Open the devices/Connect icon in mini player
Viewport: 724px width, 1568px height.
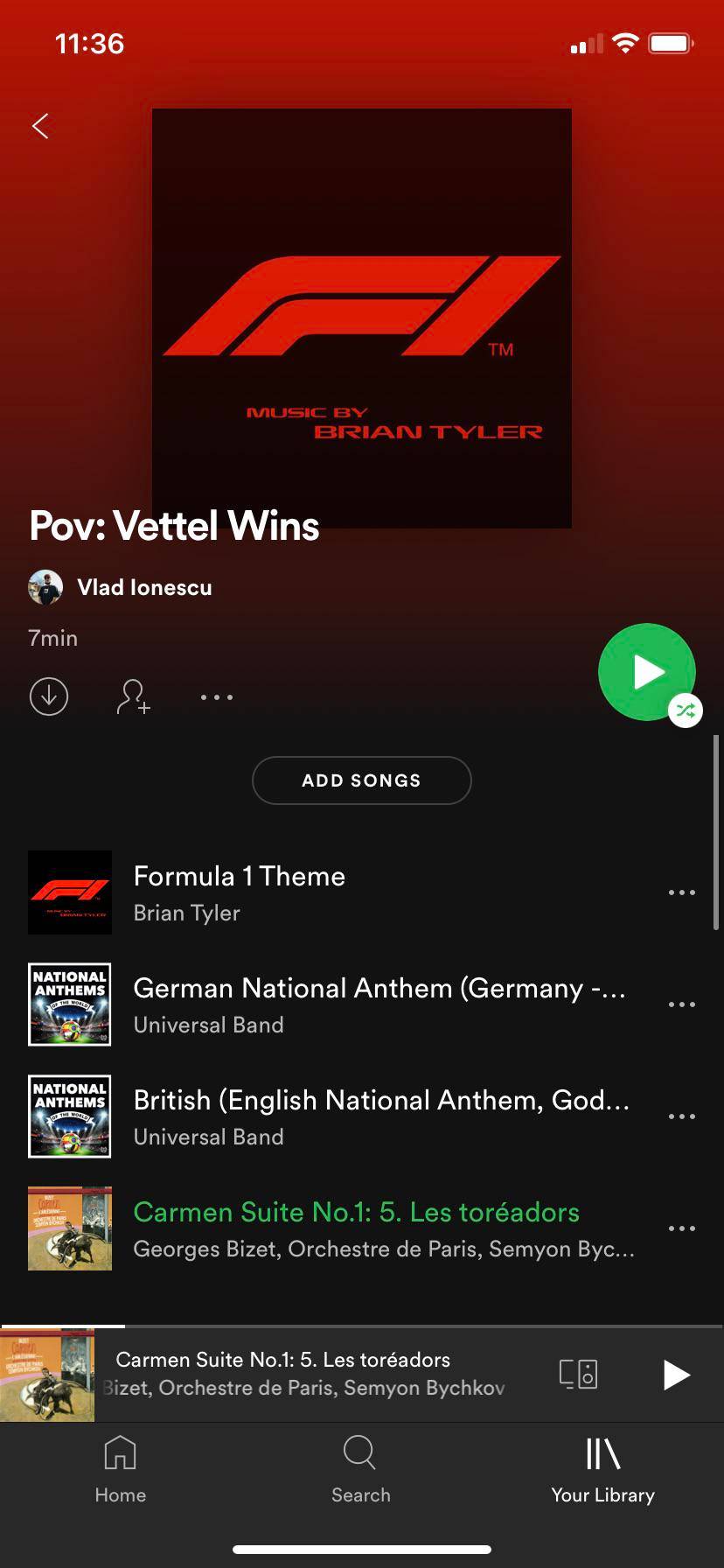pyautogui.click(x=577, y=1374)
